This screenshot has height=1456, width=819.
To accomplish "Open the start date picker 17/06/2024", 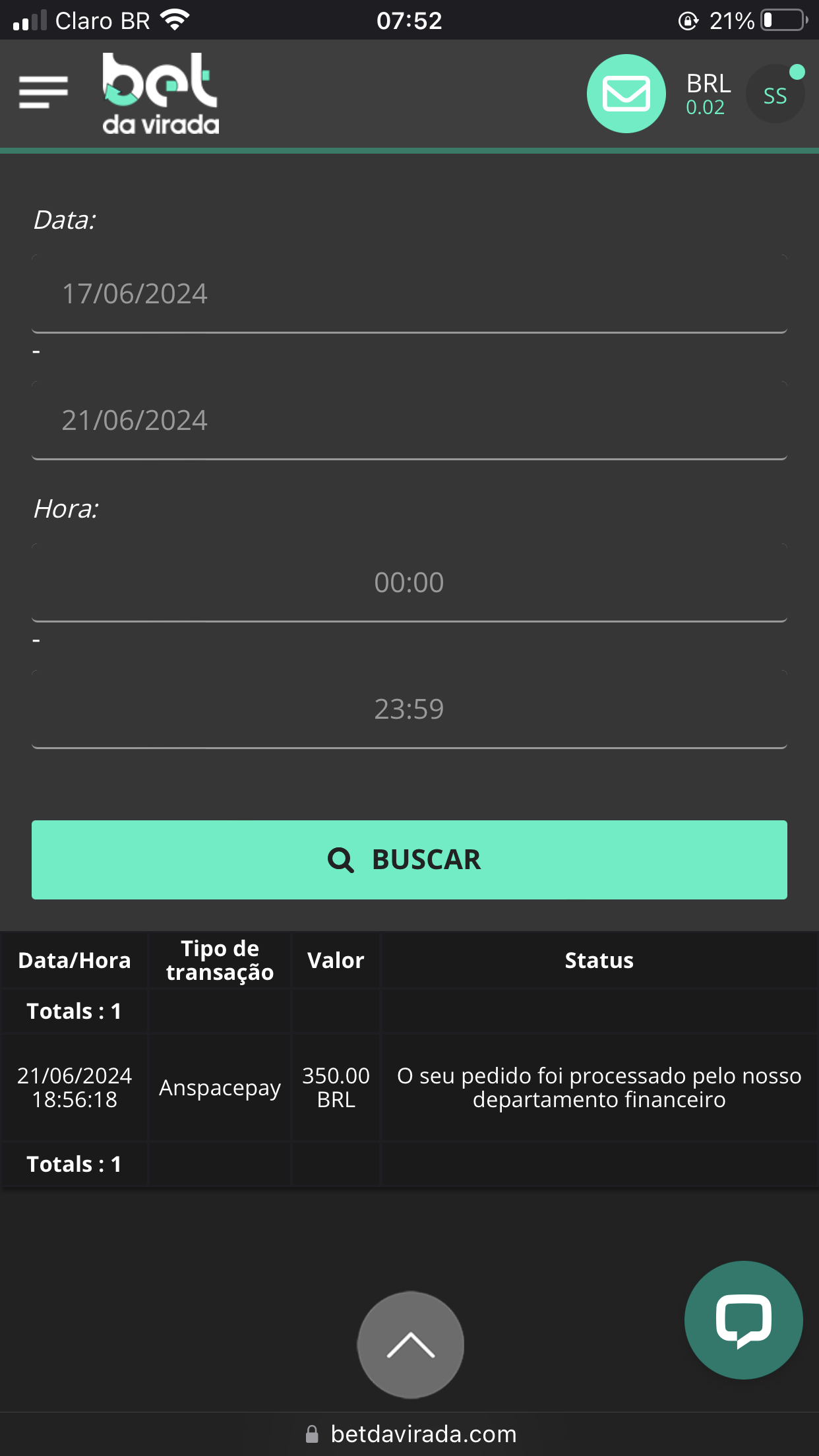I will click(409, 293).
